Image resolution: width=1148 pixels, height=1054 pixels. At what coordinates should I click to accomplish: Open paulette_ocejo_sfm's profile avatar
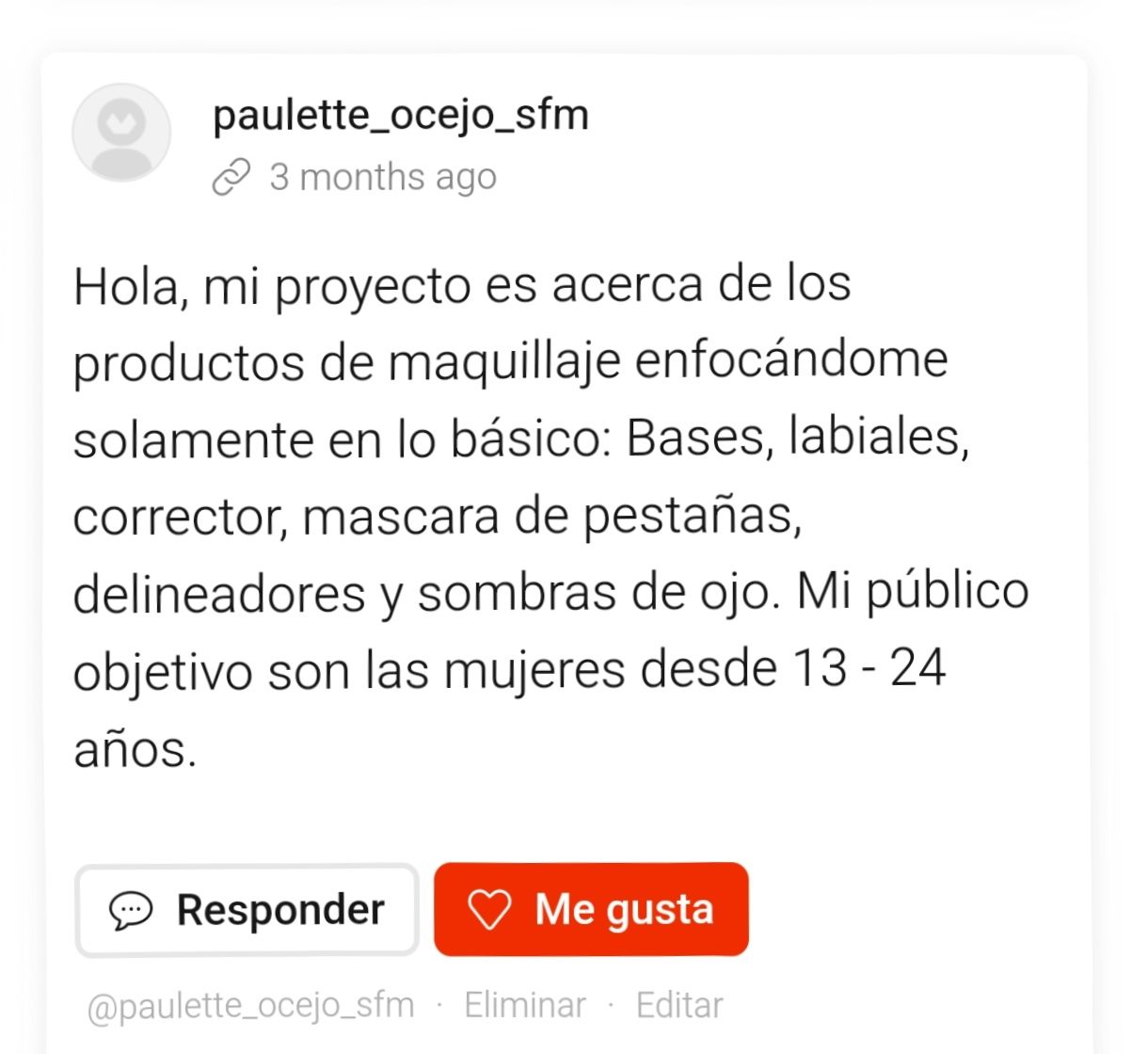121,133
